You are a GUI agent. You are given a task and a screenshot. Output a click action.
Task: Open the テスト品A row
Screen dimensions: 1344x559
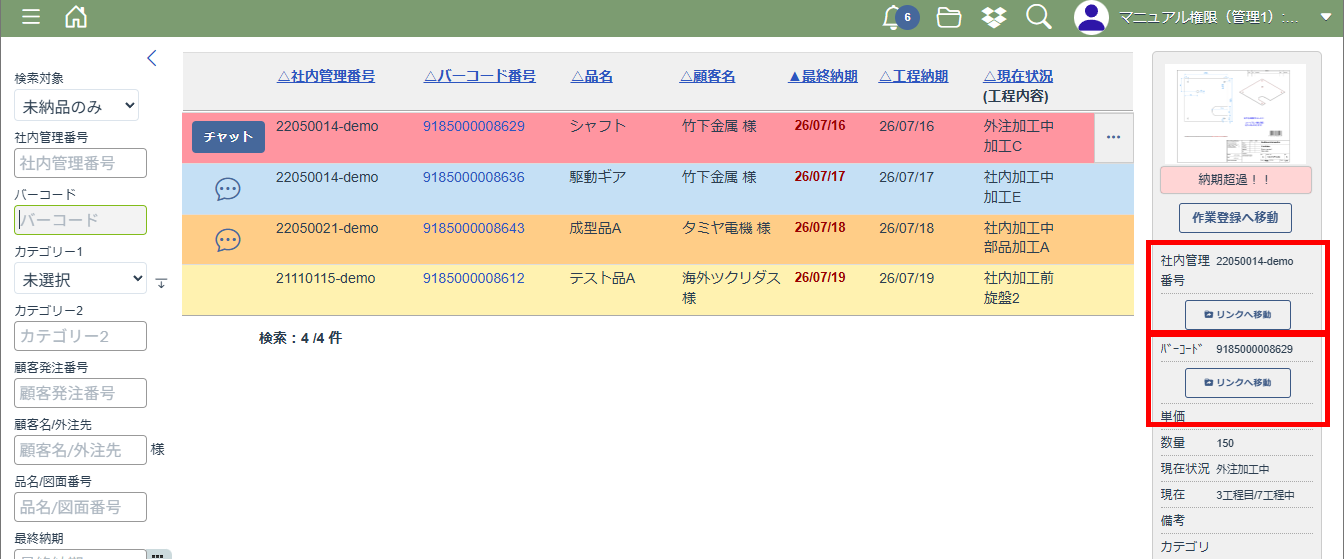coord(657,290)
